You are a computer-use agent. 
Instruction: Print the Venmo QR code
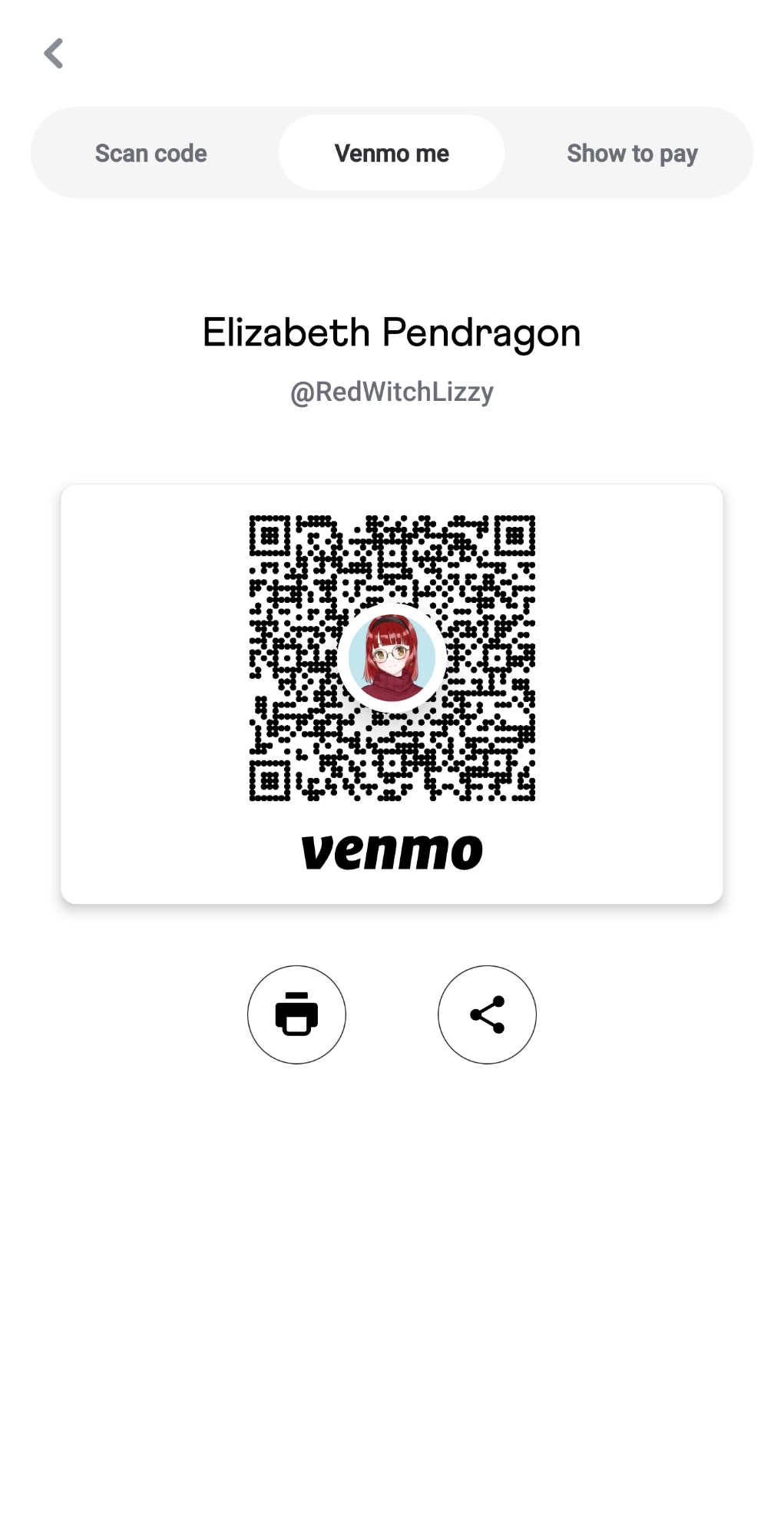[296, 1015]
